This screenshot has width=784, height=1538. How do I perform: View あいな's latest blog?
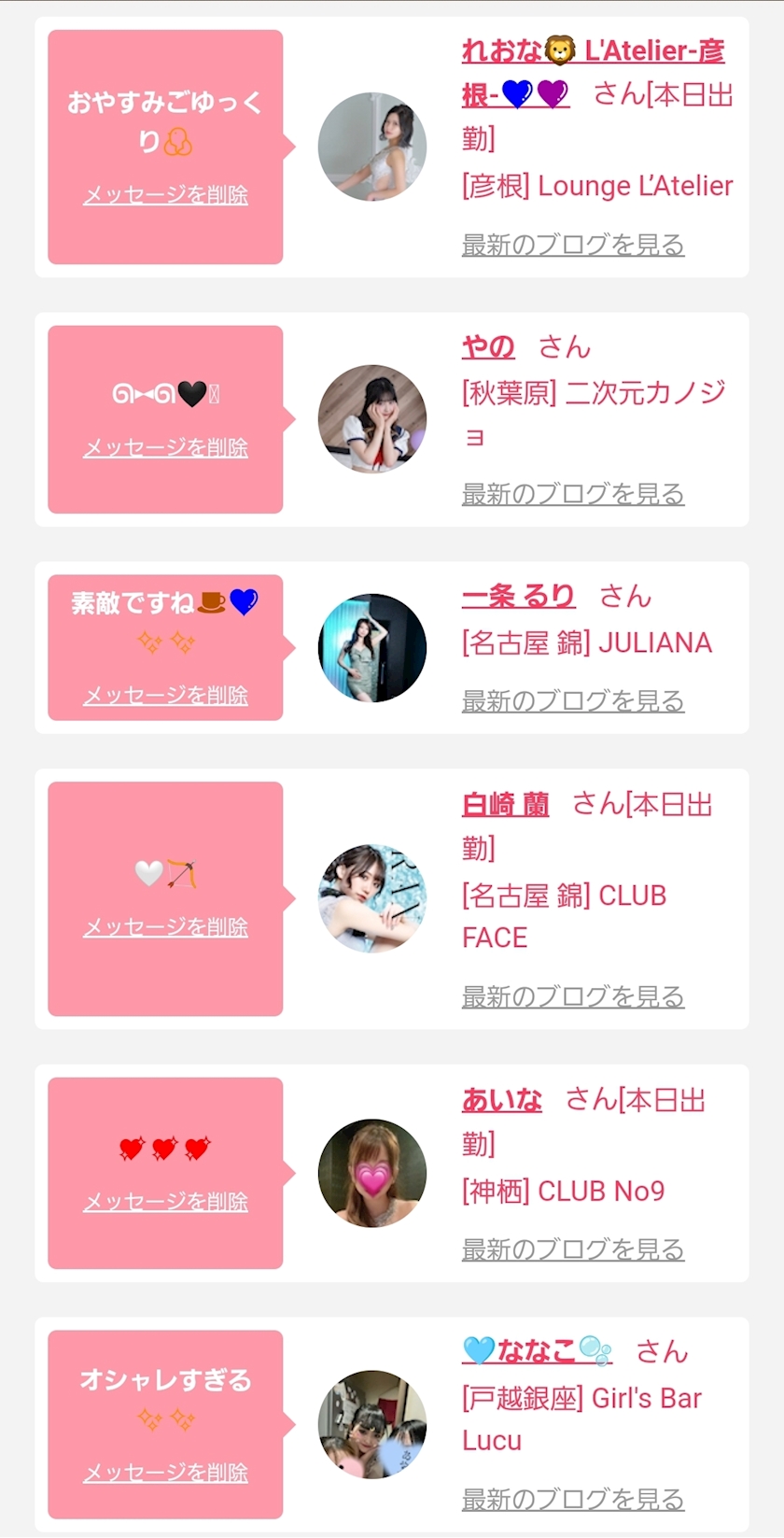[x=572, y=1249]
